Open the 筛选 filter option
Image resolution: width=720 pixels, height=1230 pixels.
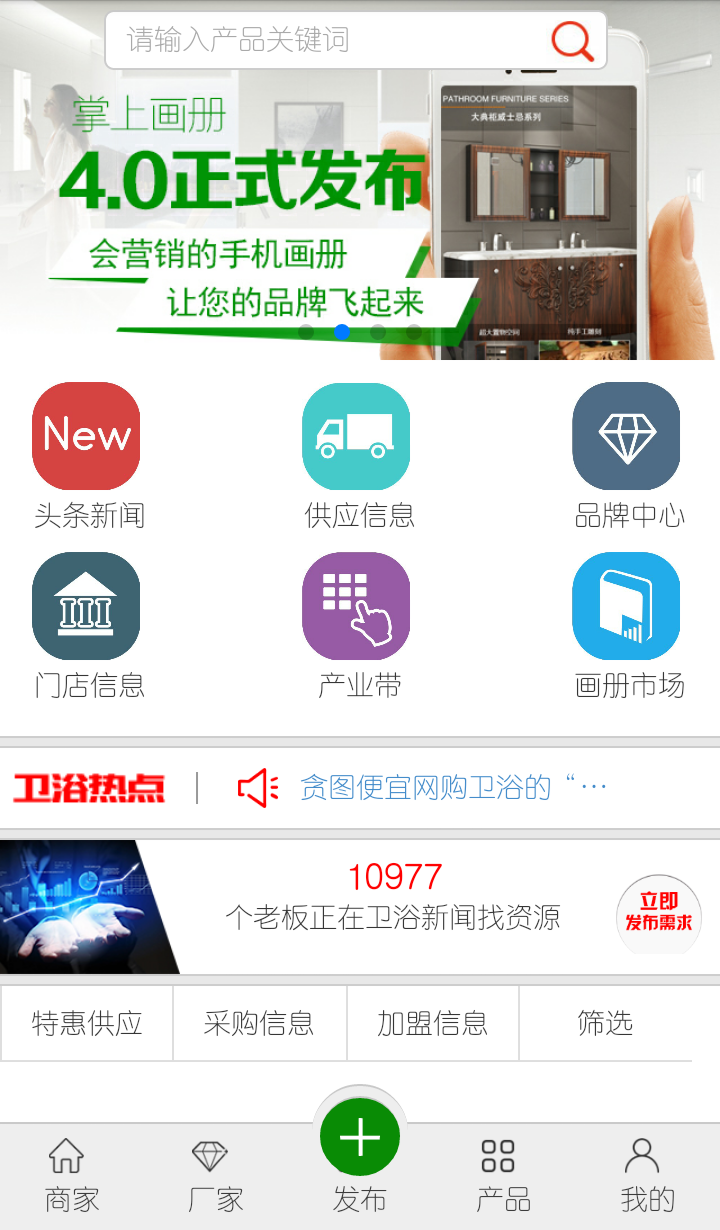pyautogui.click(x=605, y=1023)
